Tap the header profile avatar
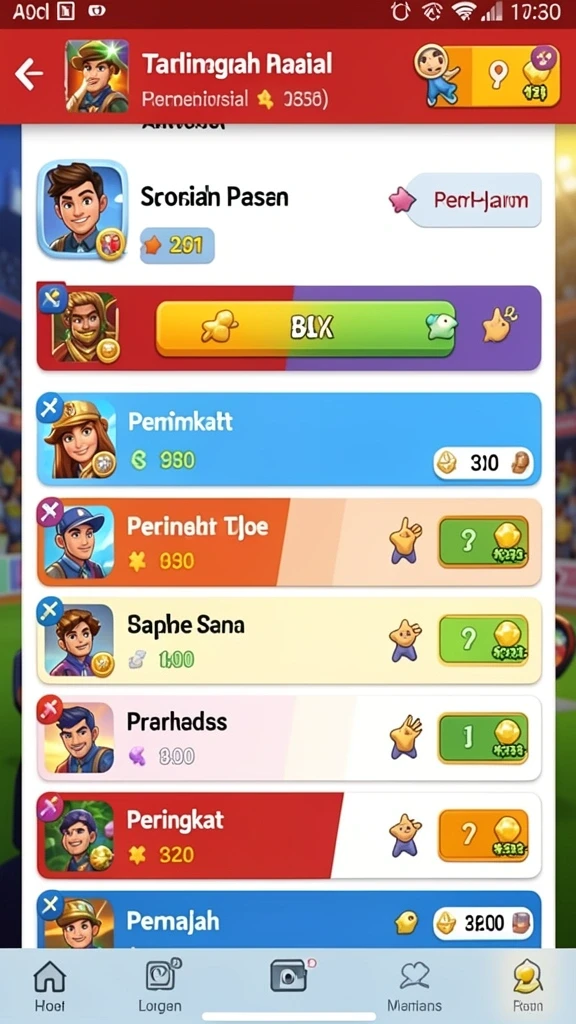Image resolution: width=576 pixels, height=1024 pixels. (97, 76)
